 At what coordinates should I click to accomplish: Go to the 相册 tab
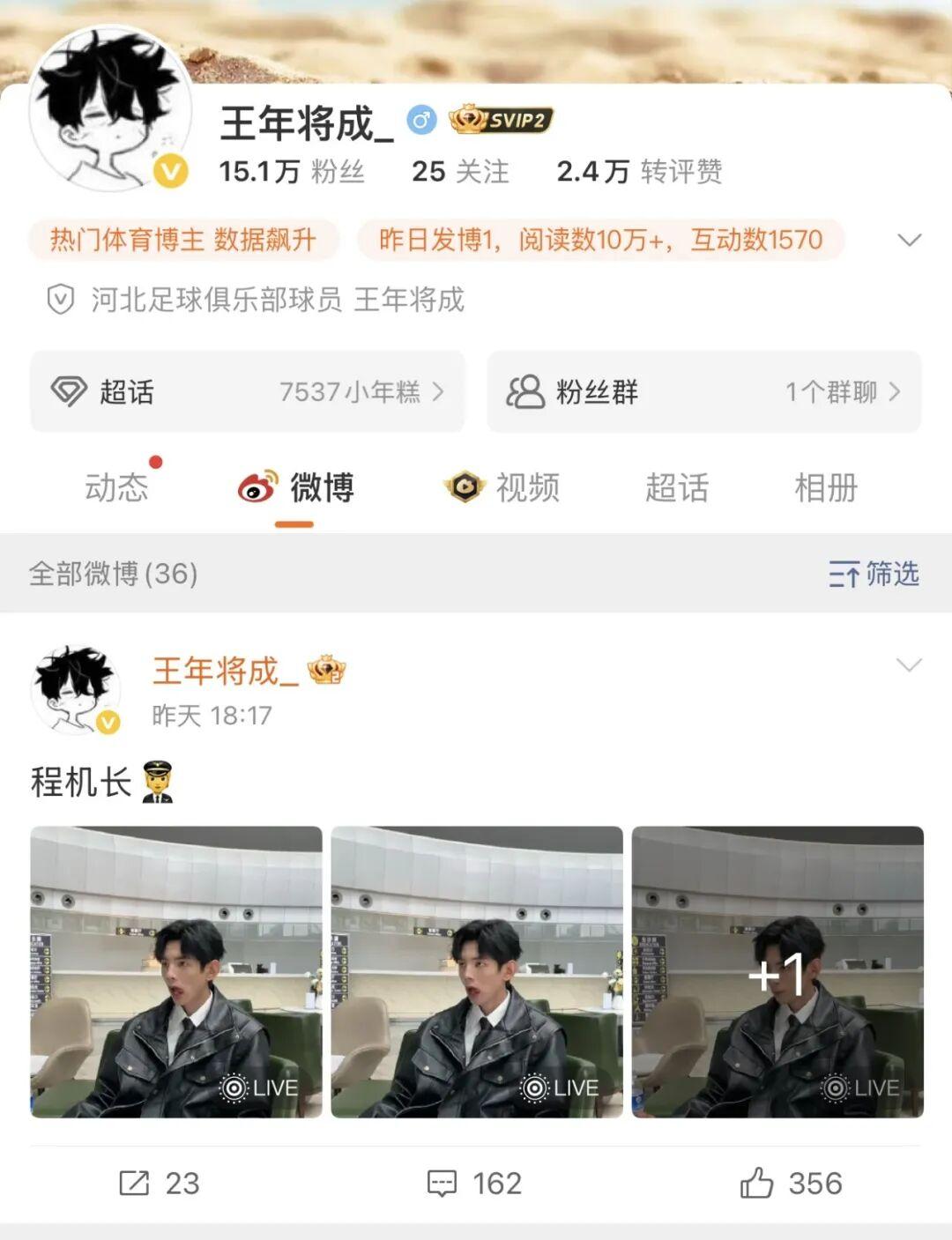click(826, 487)
